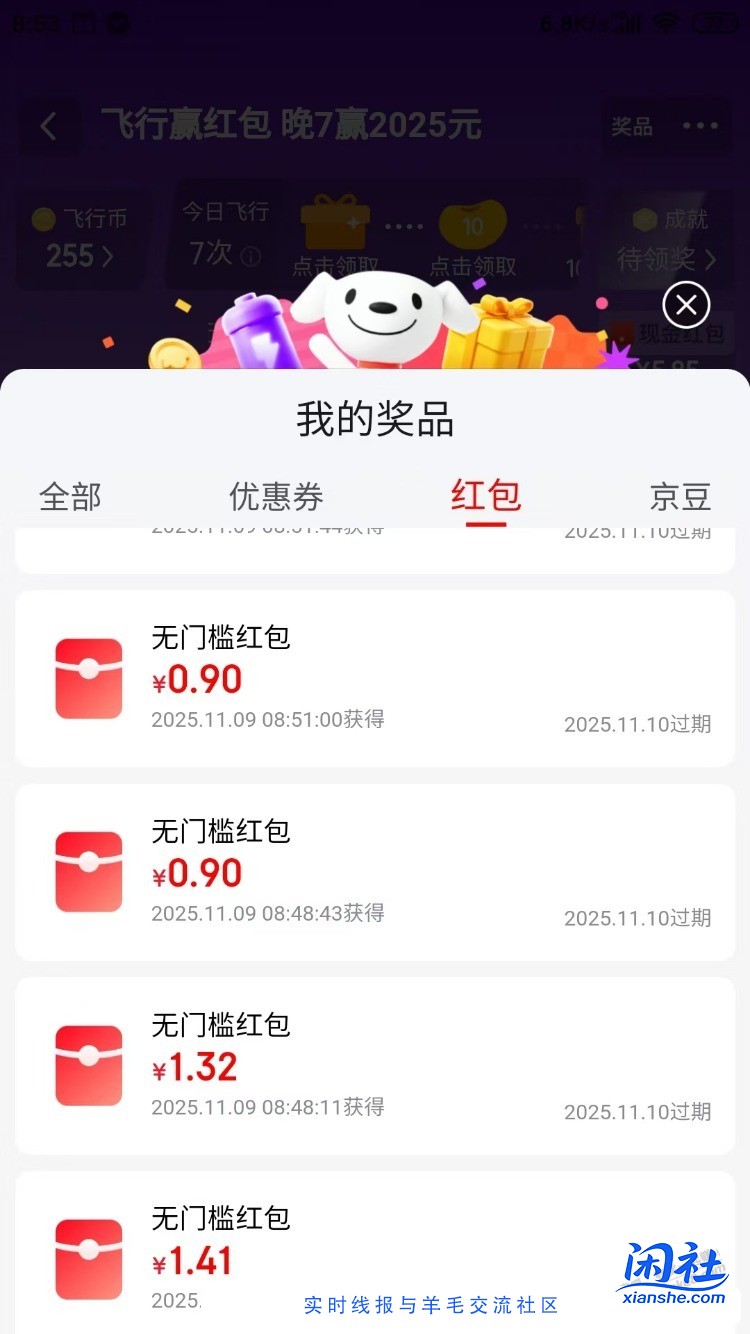Select the 红包 tab
The height and width of the screenshot is (1334, 750).
tap(486, 496)
